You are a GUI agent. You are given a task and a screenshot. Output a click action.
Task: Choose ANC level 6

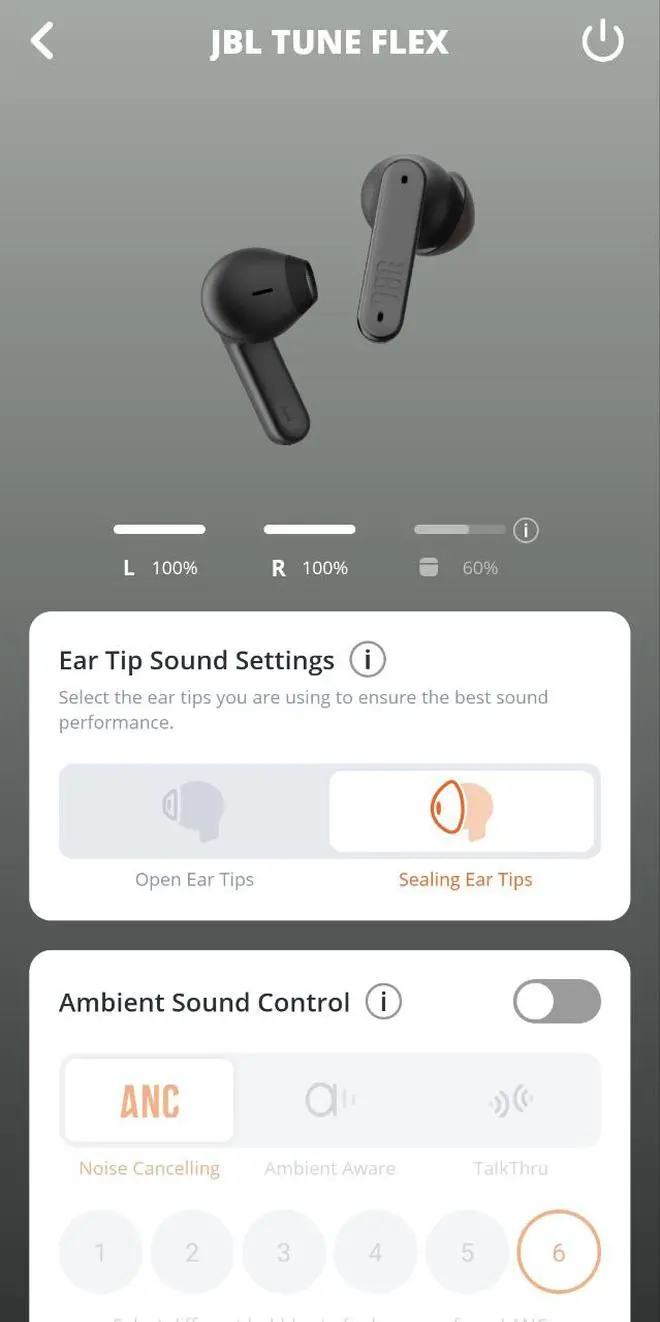coord(558,1252)
